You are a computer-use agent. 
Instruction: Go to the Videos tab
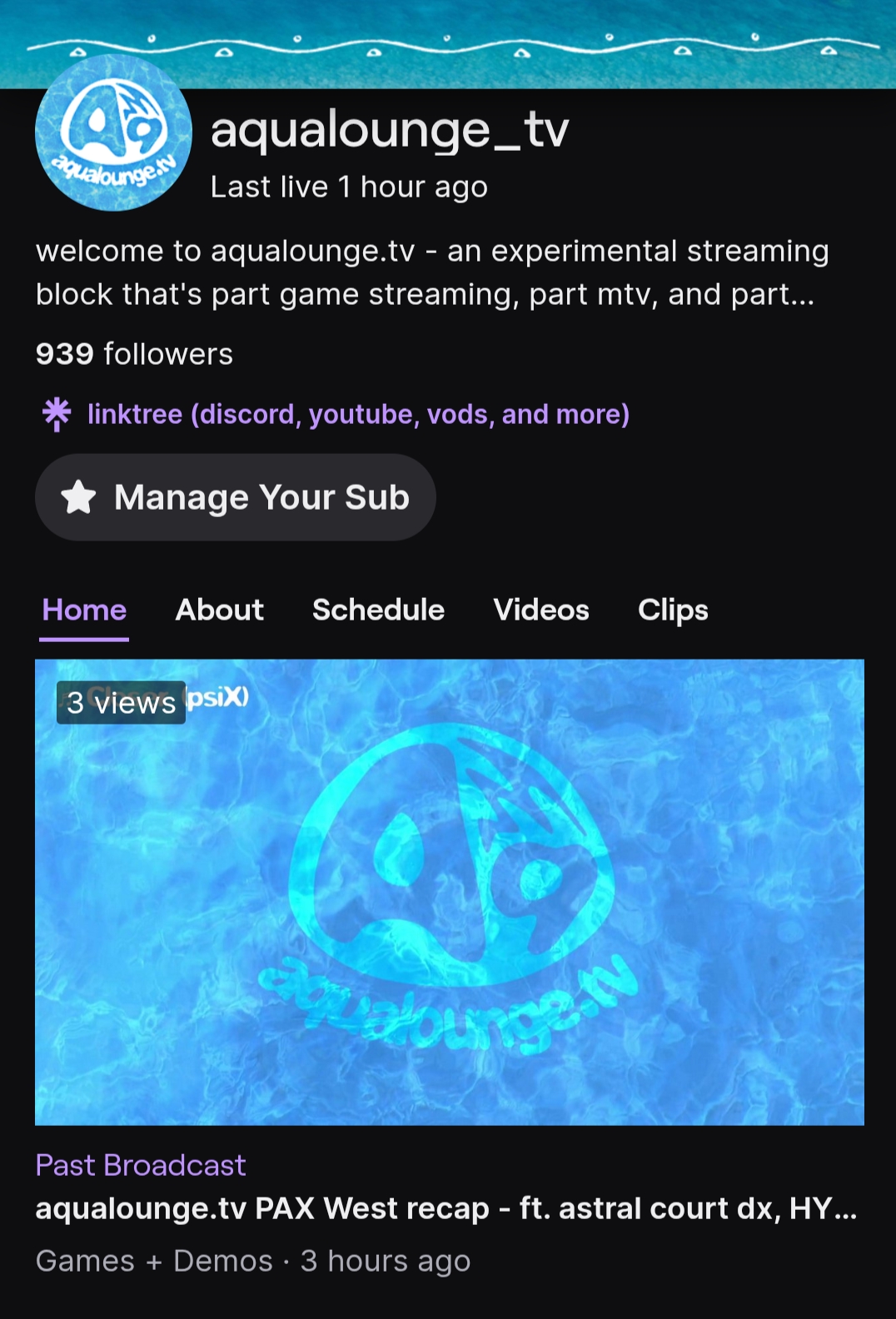coord(541,610)
